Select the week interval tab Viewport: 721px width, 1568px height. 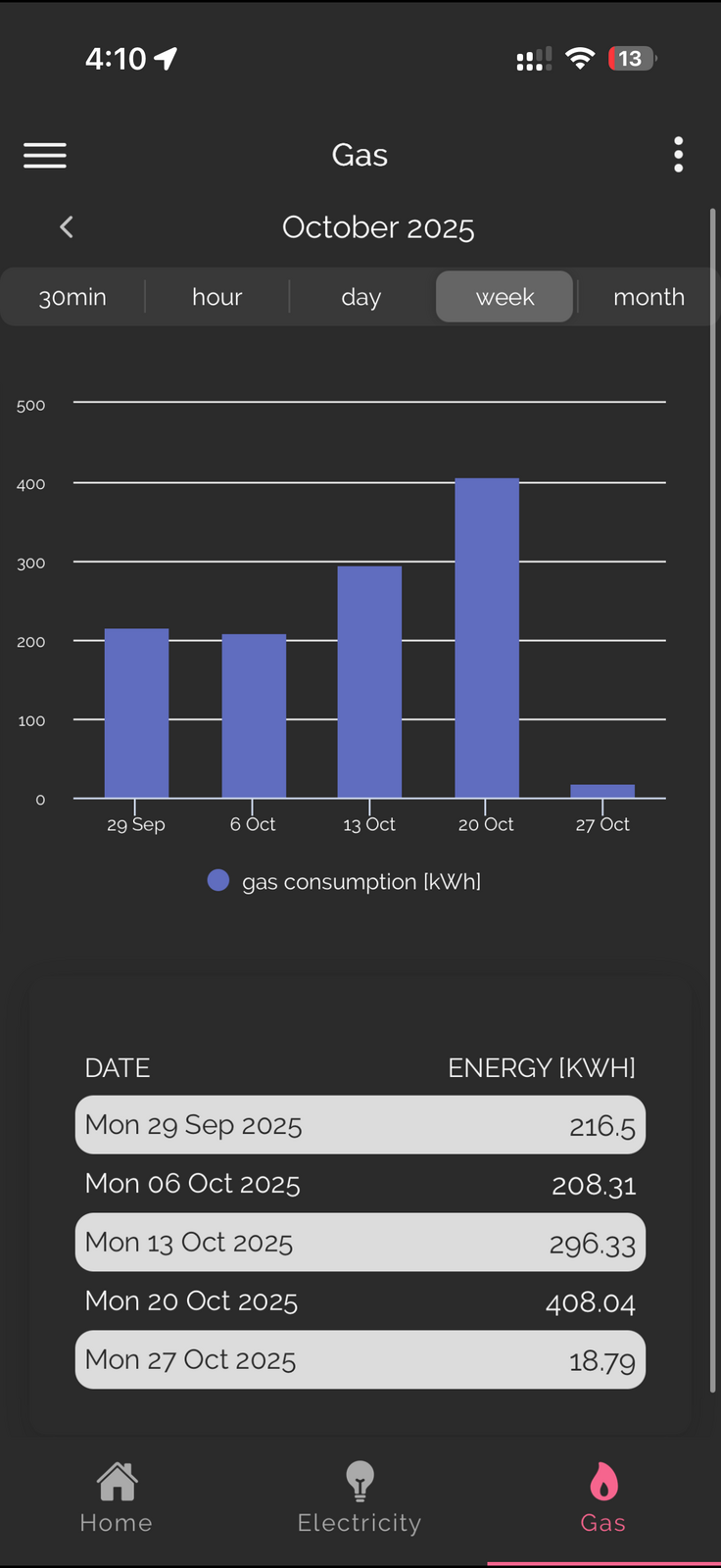pos(505,297)
